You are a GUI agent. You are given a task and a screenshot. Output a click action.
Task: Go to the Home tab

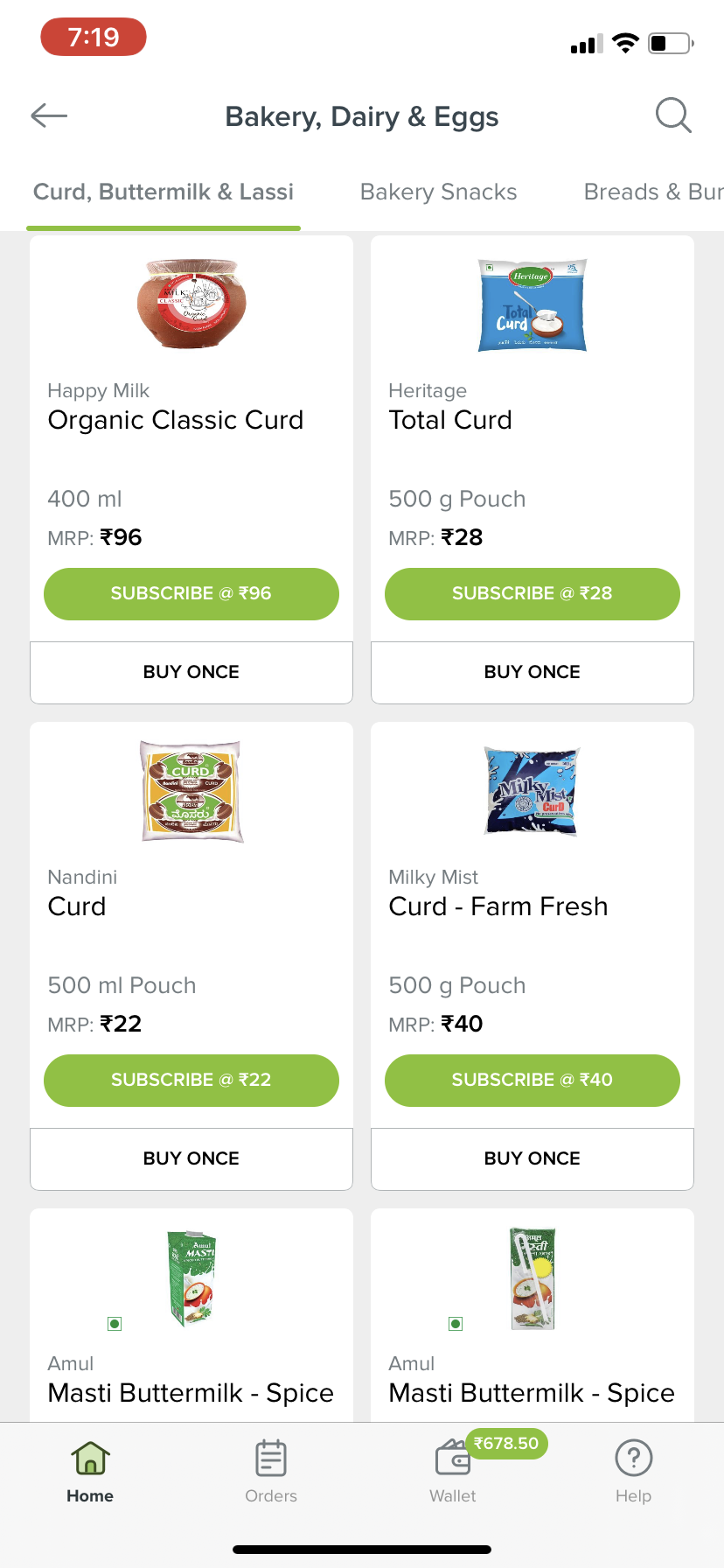click(90, 1472)
